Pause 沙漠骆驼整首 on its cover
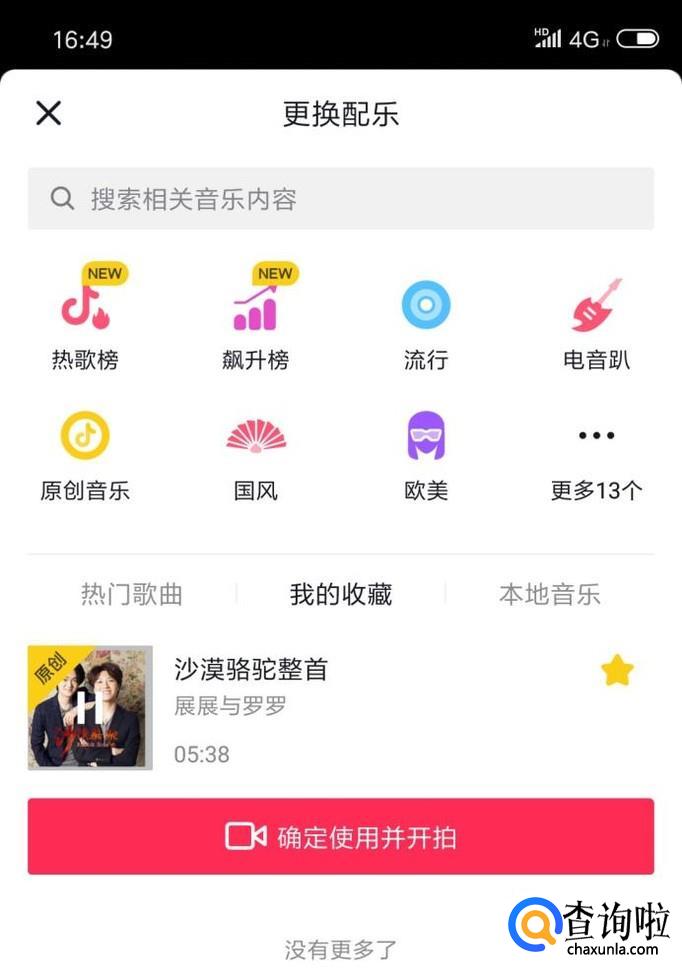682x980 pixels. 90,708
